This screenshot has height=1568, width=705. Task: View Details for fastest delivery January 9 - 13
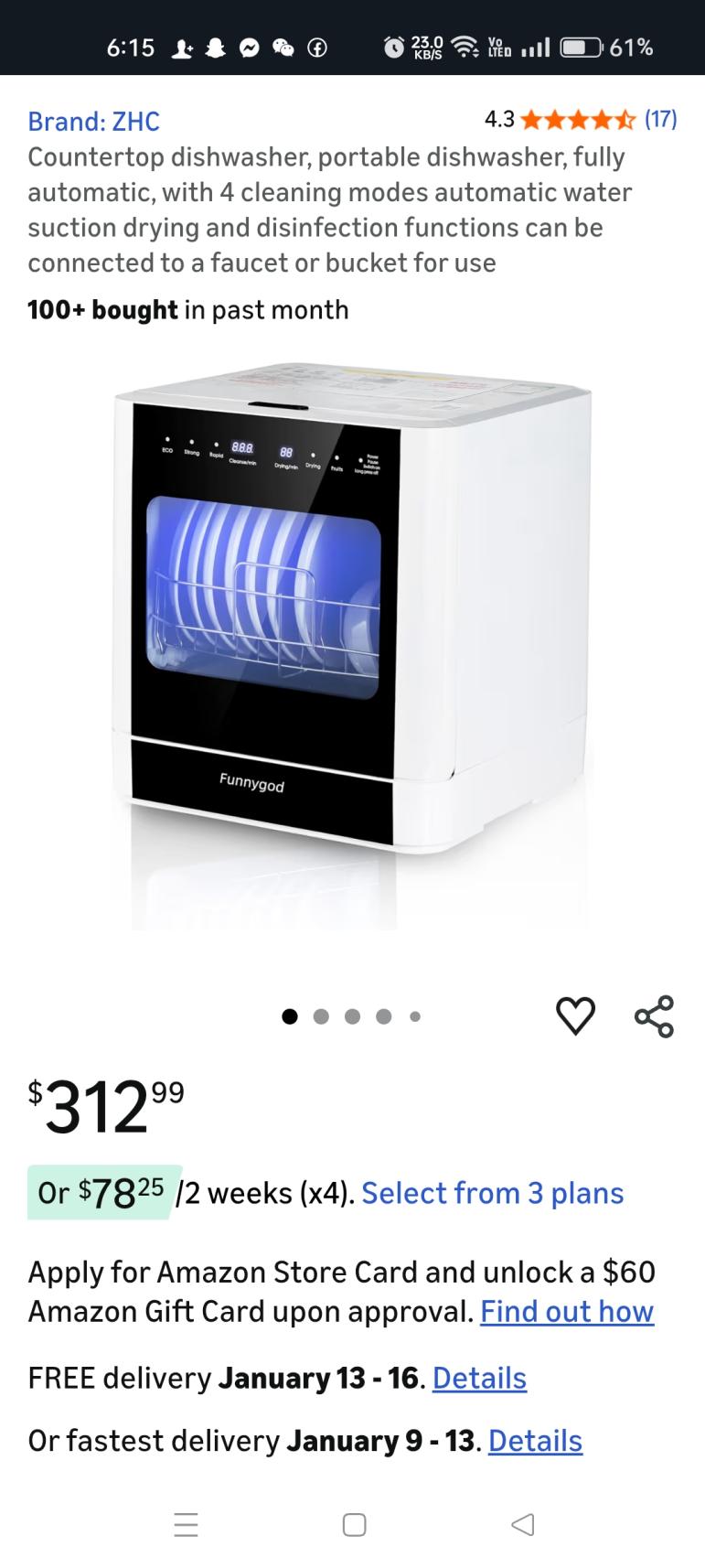535,1441
